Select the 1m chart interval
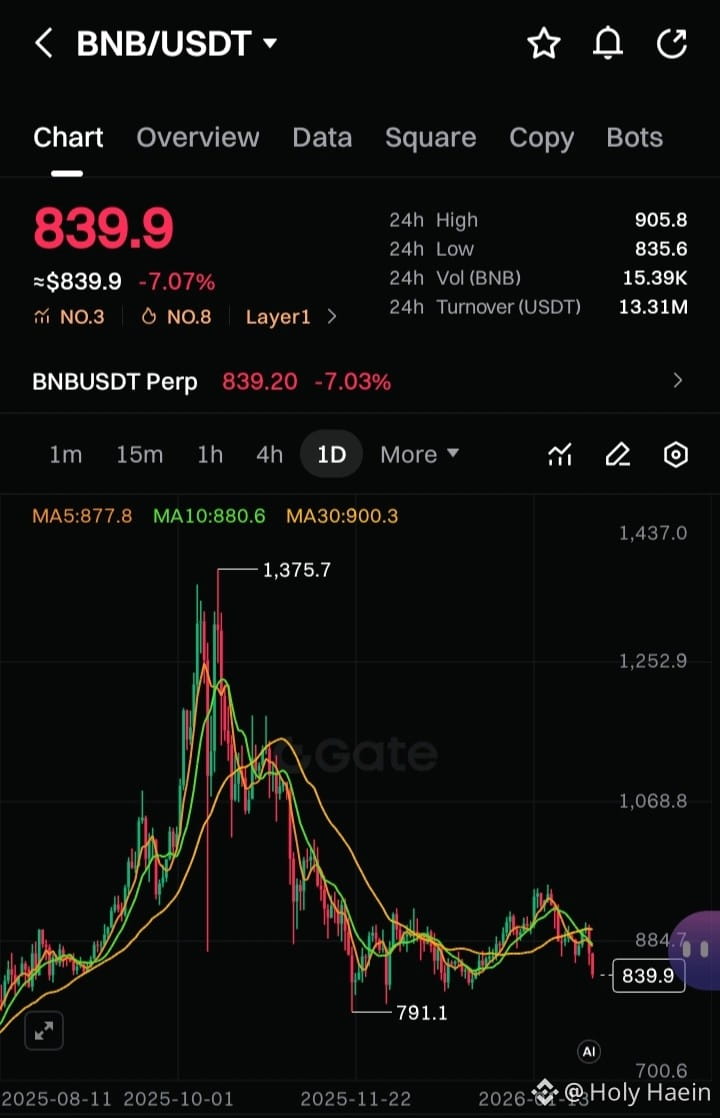Image resolution: width=720 pixels, height=1118 pixels. pos(66,455)
